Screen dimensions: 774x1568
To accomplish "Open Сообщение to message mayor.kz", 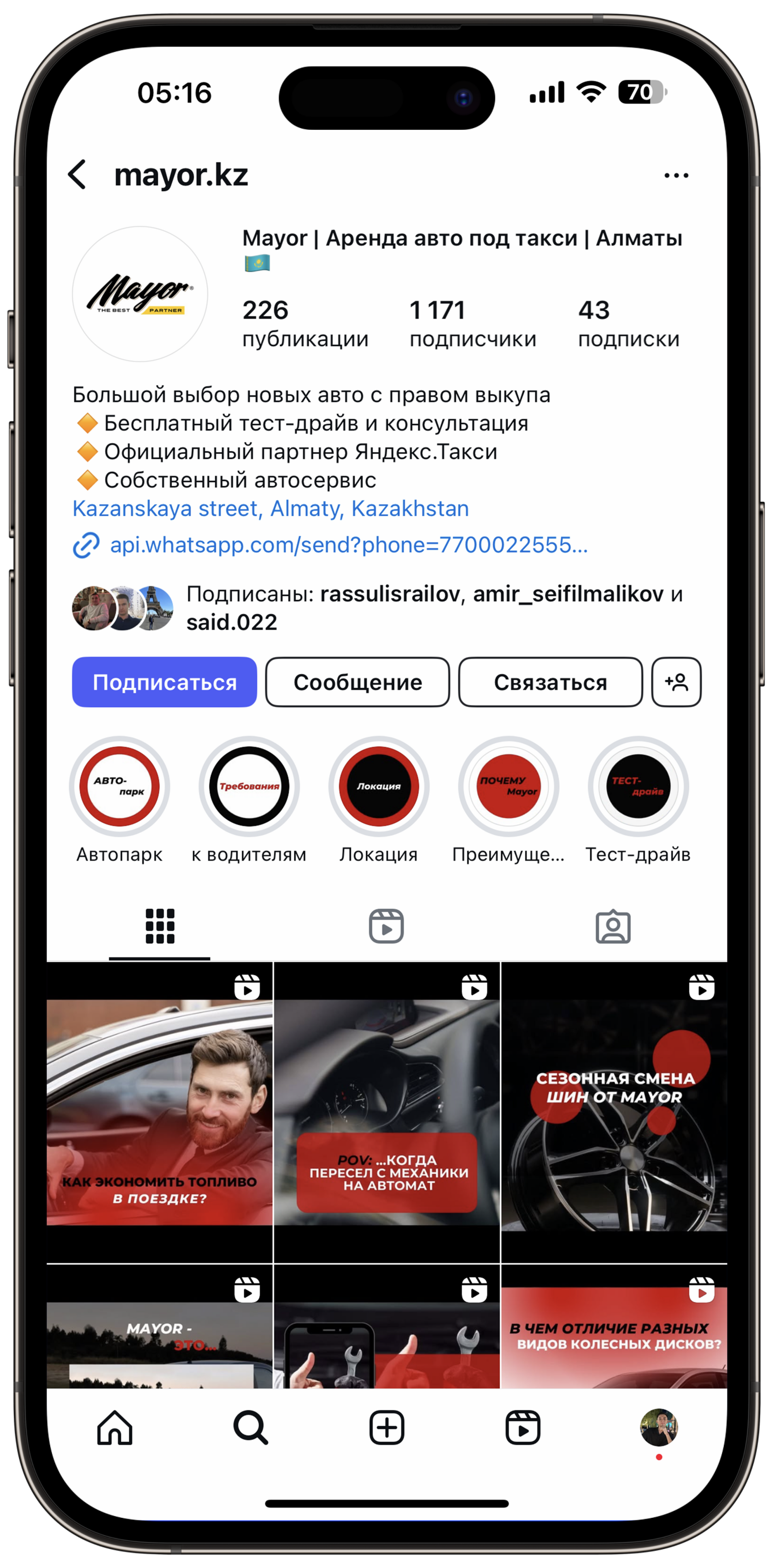I will click(x=358, y=682).
